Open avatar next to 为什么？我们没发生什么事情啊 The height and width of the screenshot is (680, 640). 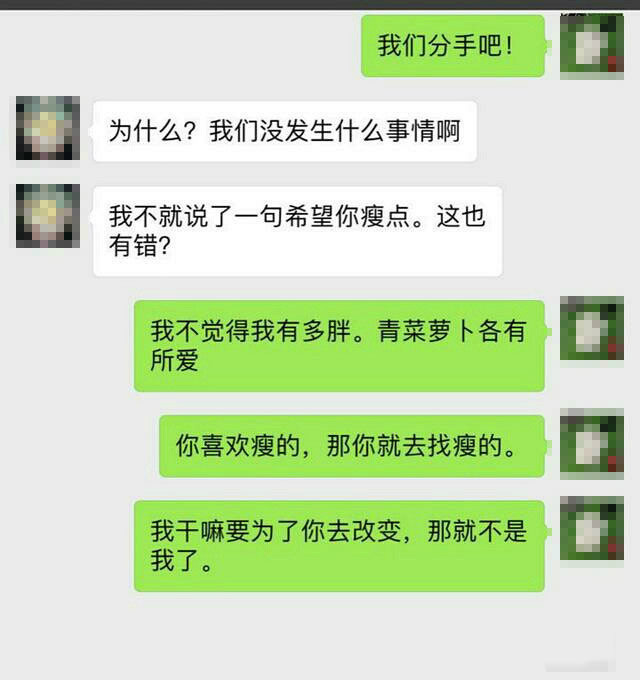click(x=47, y=128)
